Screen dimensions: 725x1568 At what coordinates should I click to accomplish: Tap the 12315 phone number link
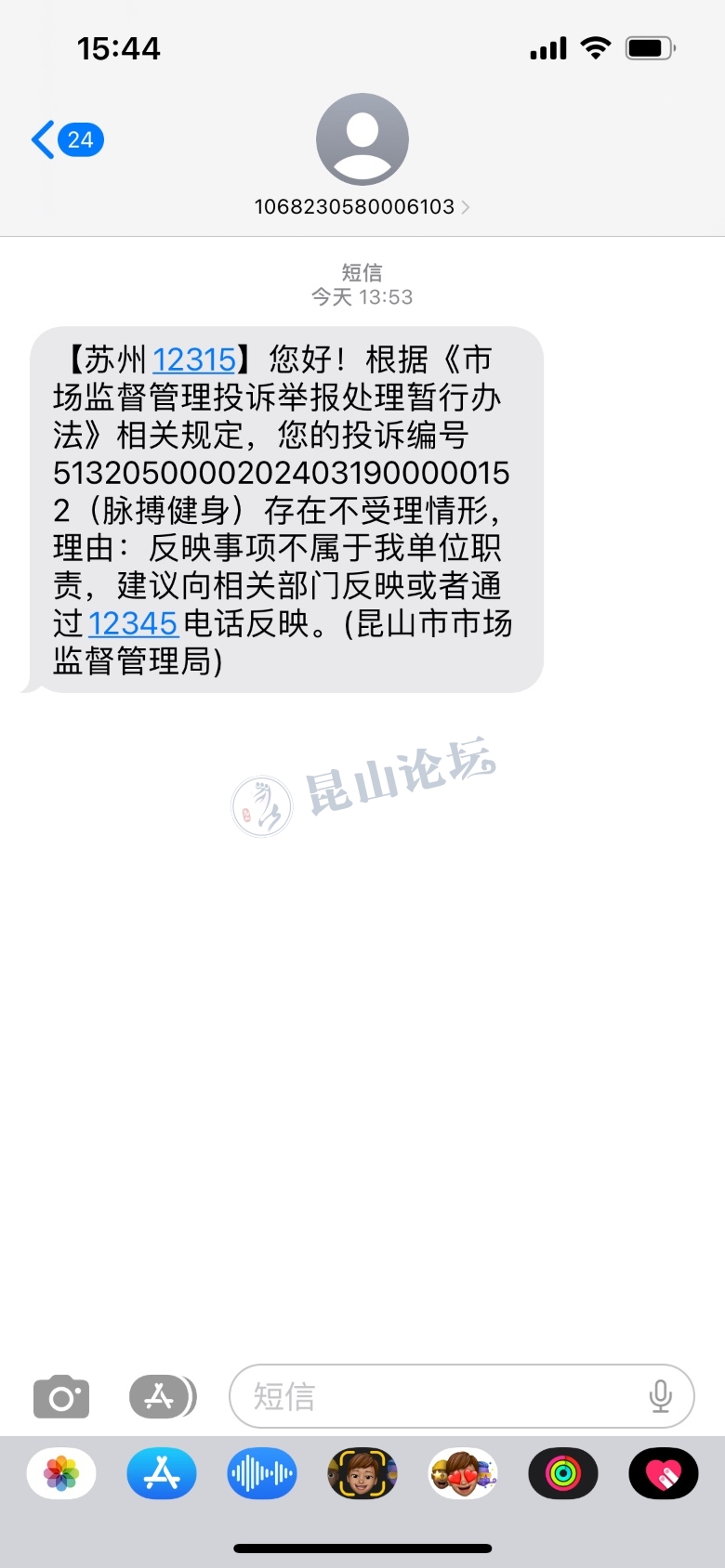(x=193, y=359)
